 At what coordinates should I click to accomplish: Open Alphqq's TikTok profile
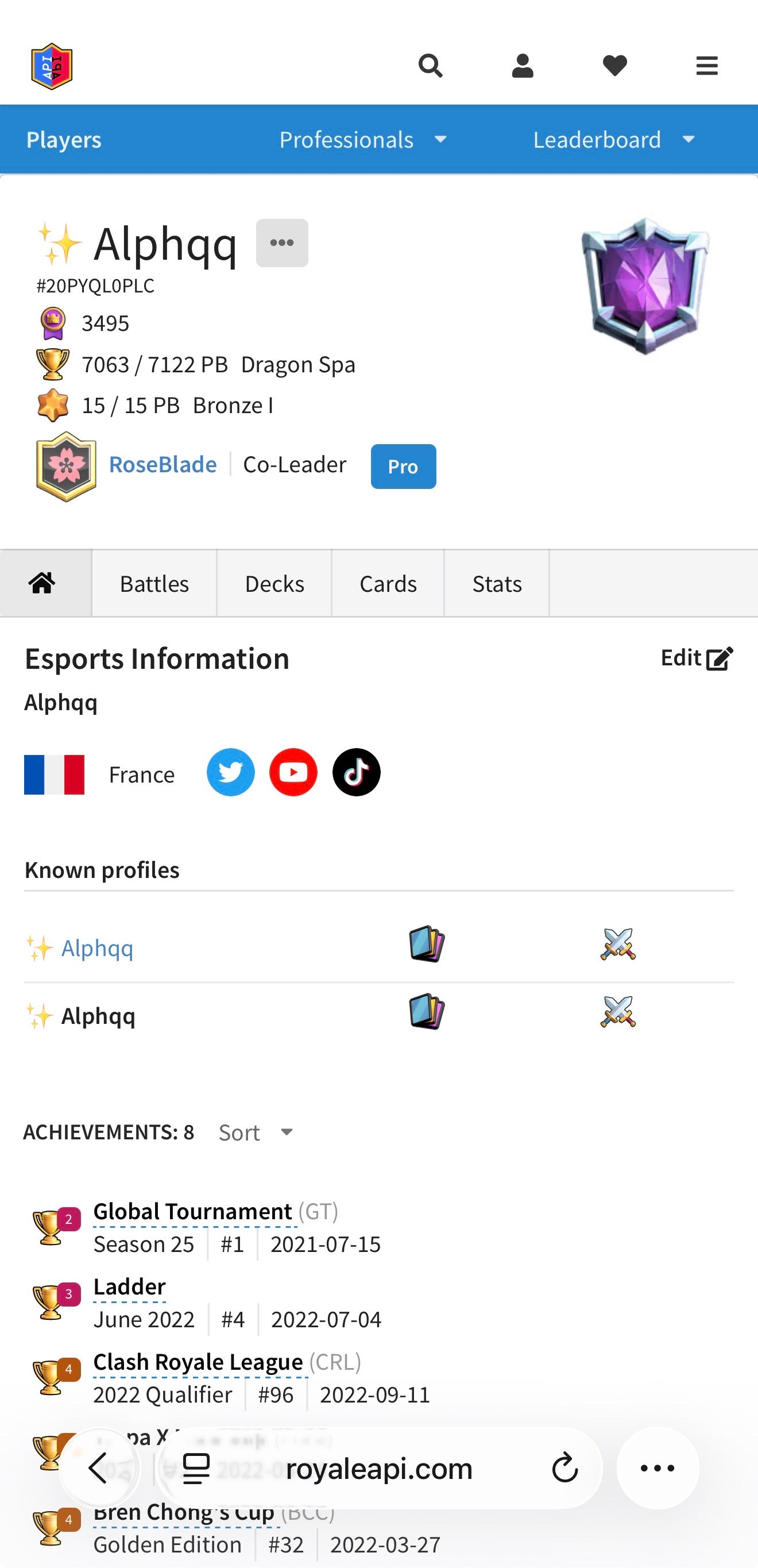coord(357,772)
